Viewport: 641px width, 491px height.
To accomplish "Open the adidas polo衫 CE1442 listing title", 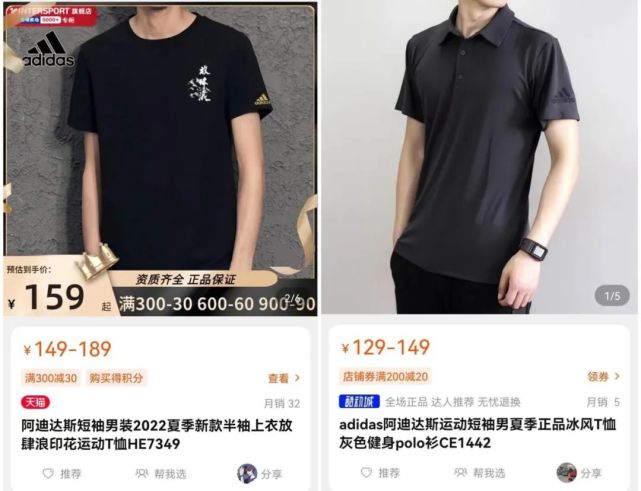I will tap(478, 434).
